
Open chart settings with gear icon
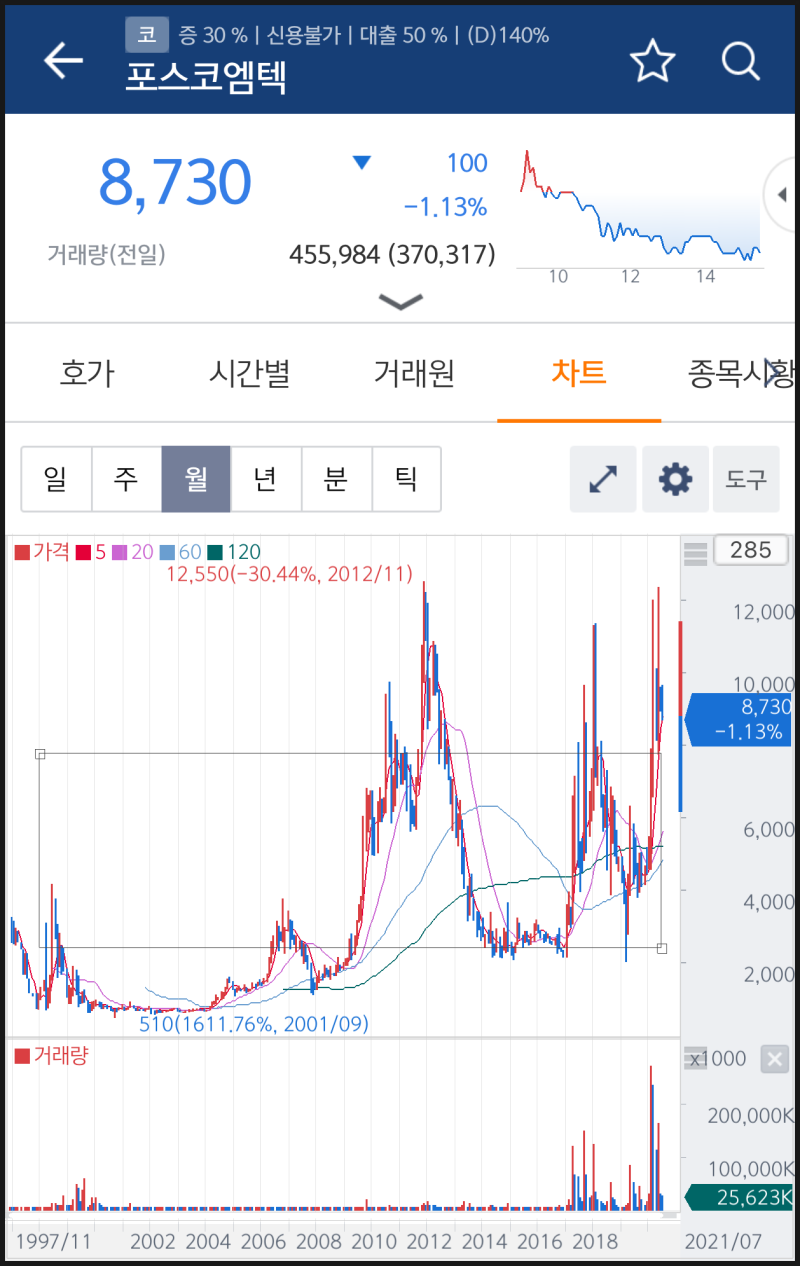675,479
